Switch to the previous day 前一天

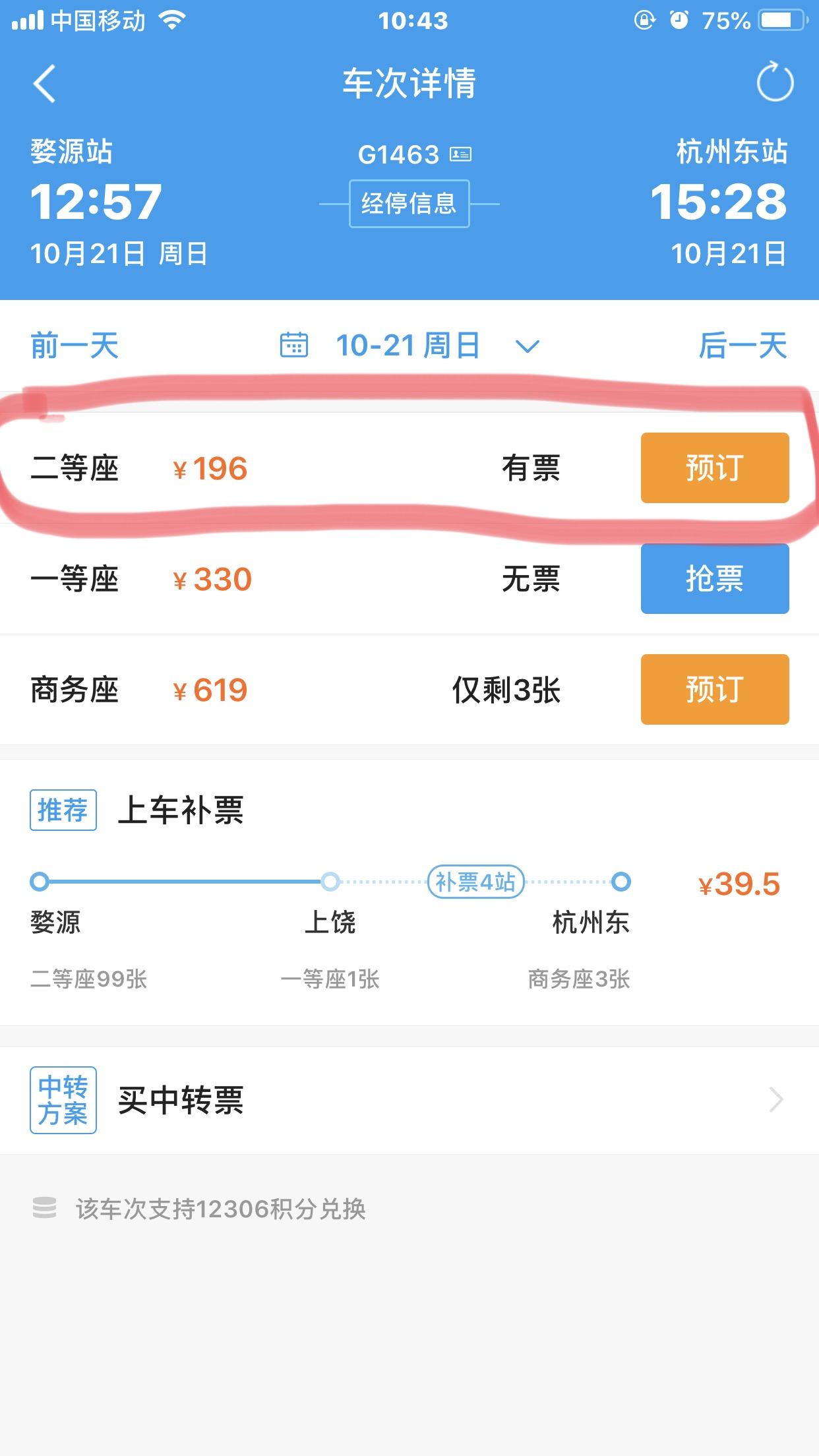(75, 346)
